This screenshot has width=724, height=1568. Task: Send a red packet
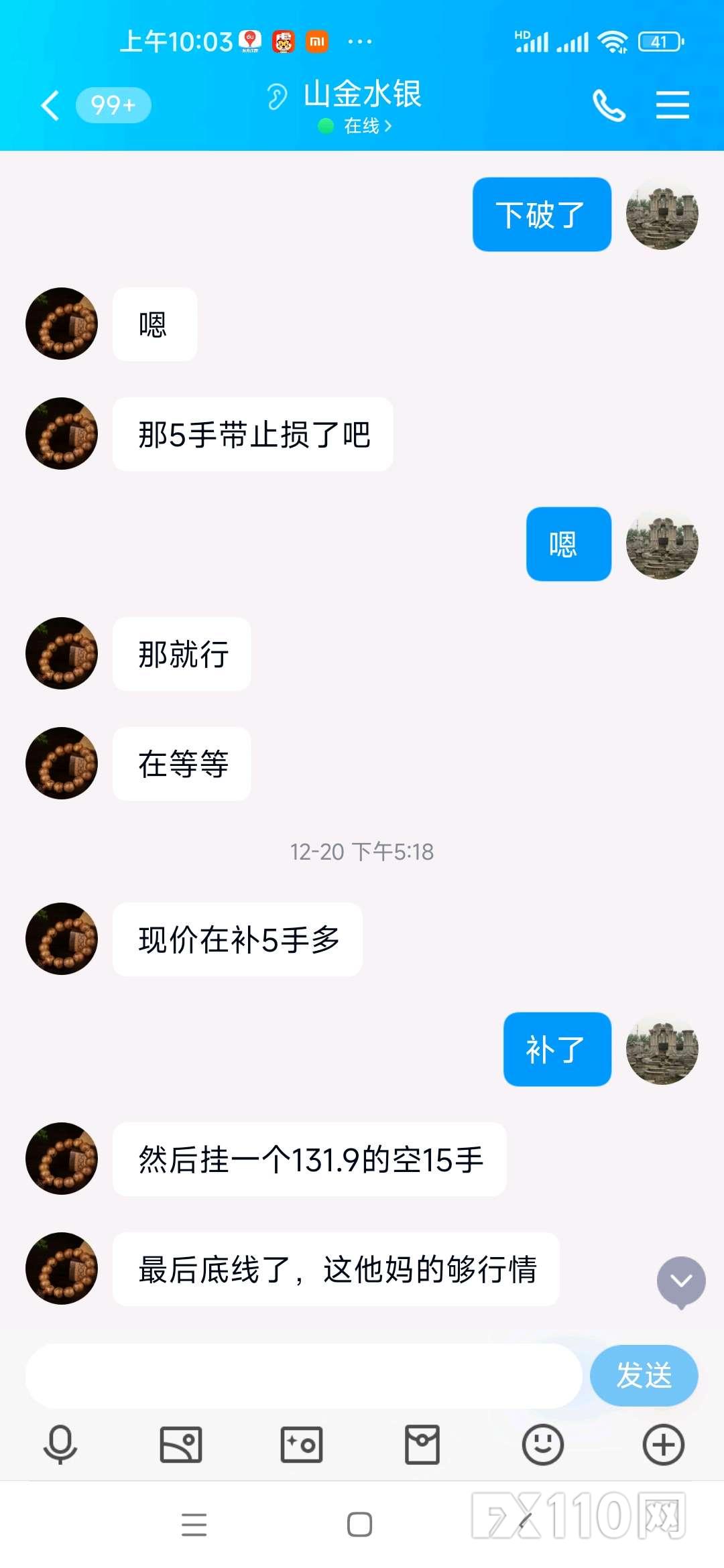pyautogui.click(x=422, y=1444)
